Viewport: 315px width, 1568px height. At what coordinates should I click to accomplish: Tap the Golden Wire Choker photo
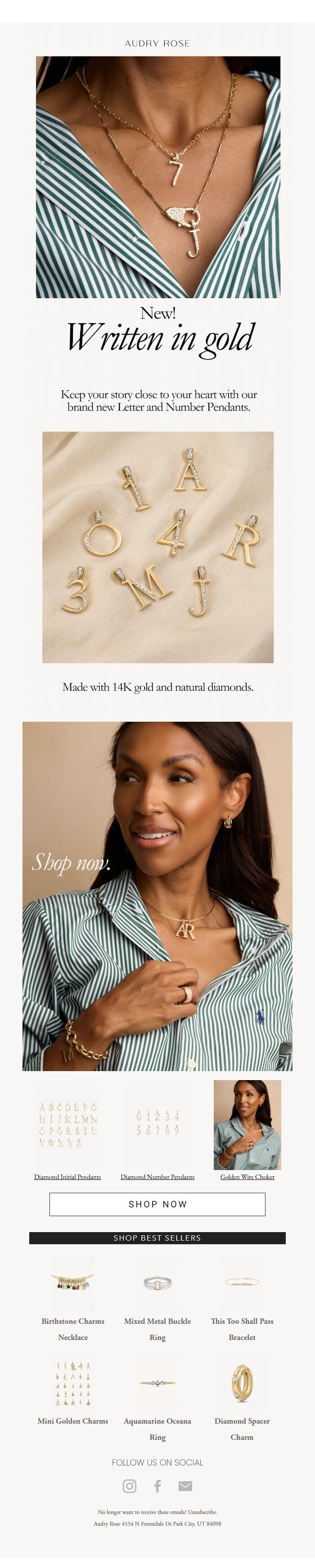(247, 1124)
